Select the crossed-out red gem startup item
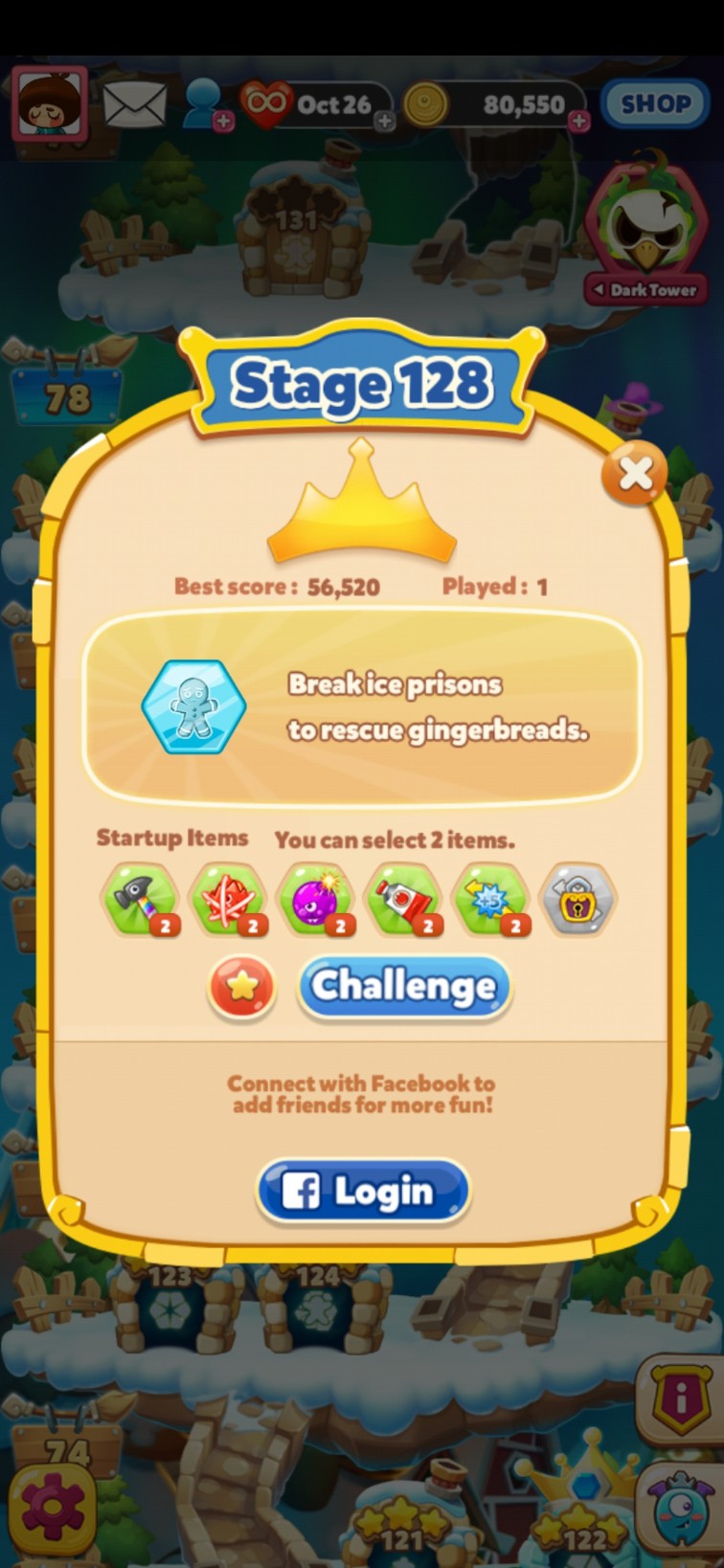The height and width of the screenshot is (1568, 724). coord(228,900)
